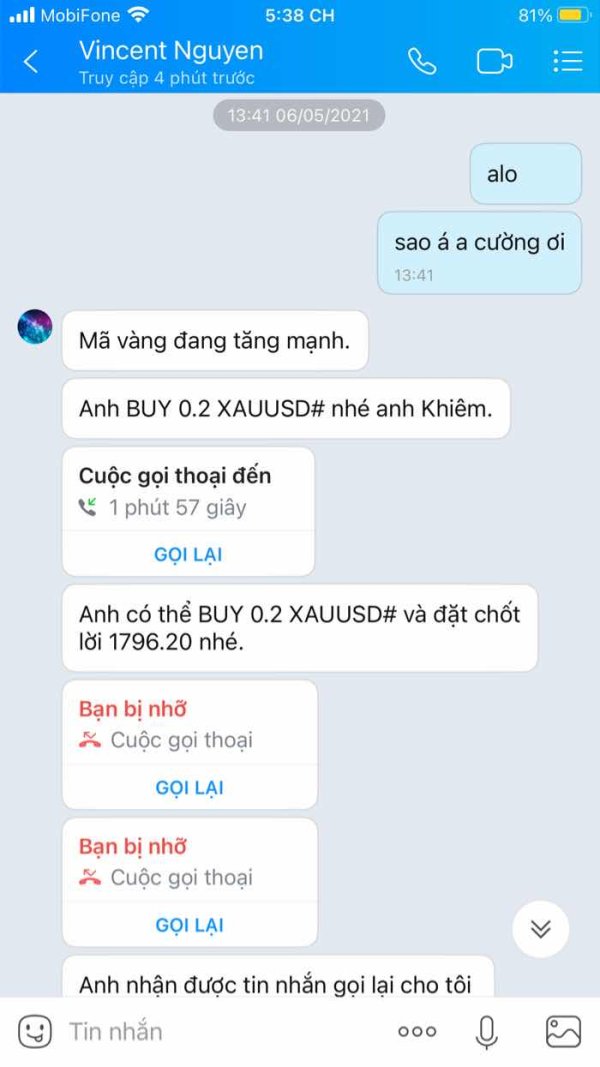This screenshot has width=600, height=1067.
Task: Focus the Tin nhắn message field
Action: click(224, 1032)
